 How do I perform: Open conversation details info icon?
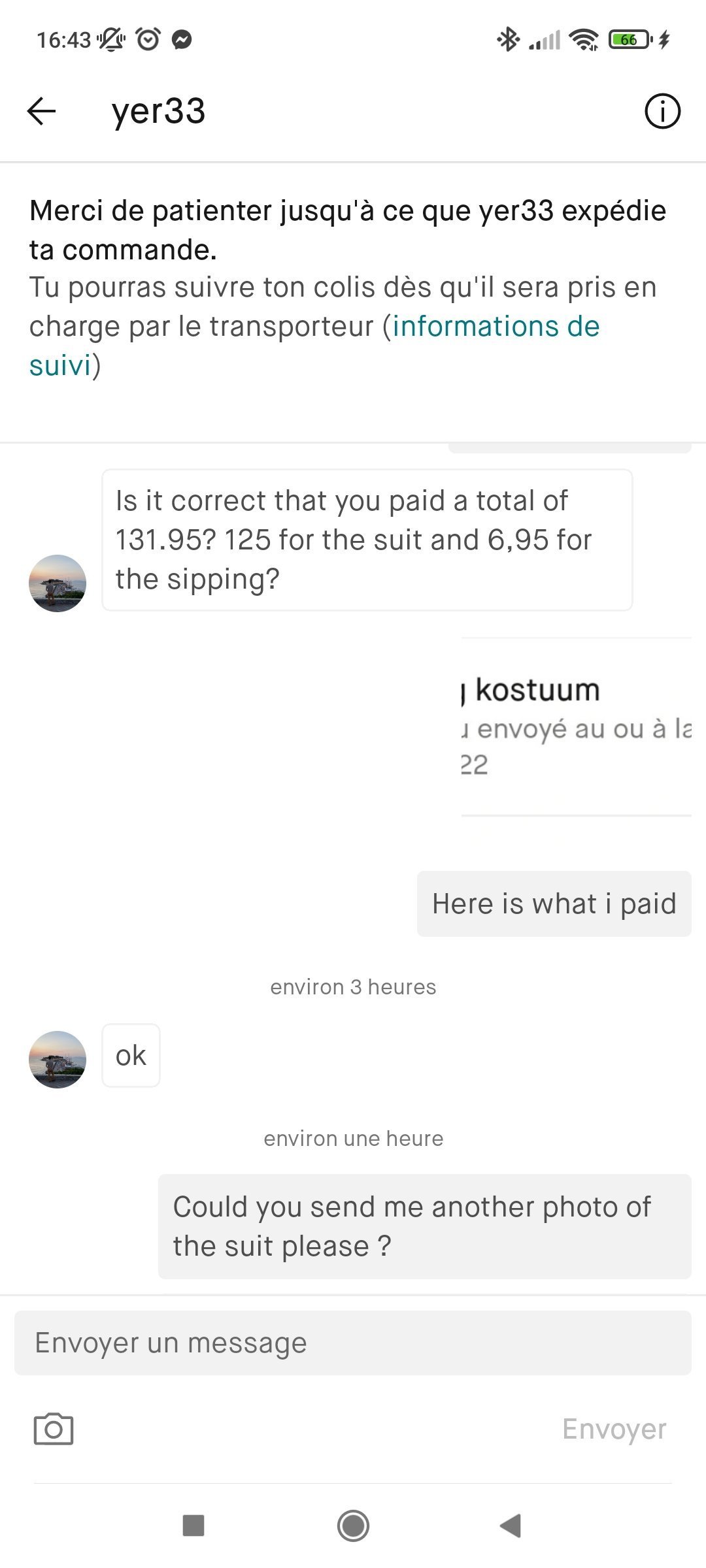pos(662,111)
